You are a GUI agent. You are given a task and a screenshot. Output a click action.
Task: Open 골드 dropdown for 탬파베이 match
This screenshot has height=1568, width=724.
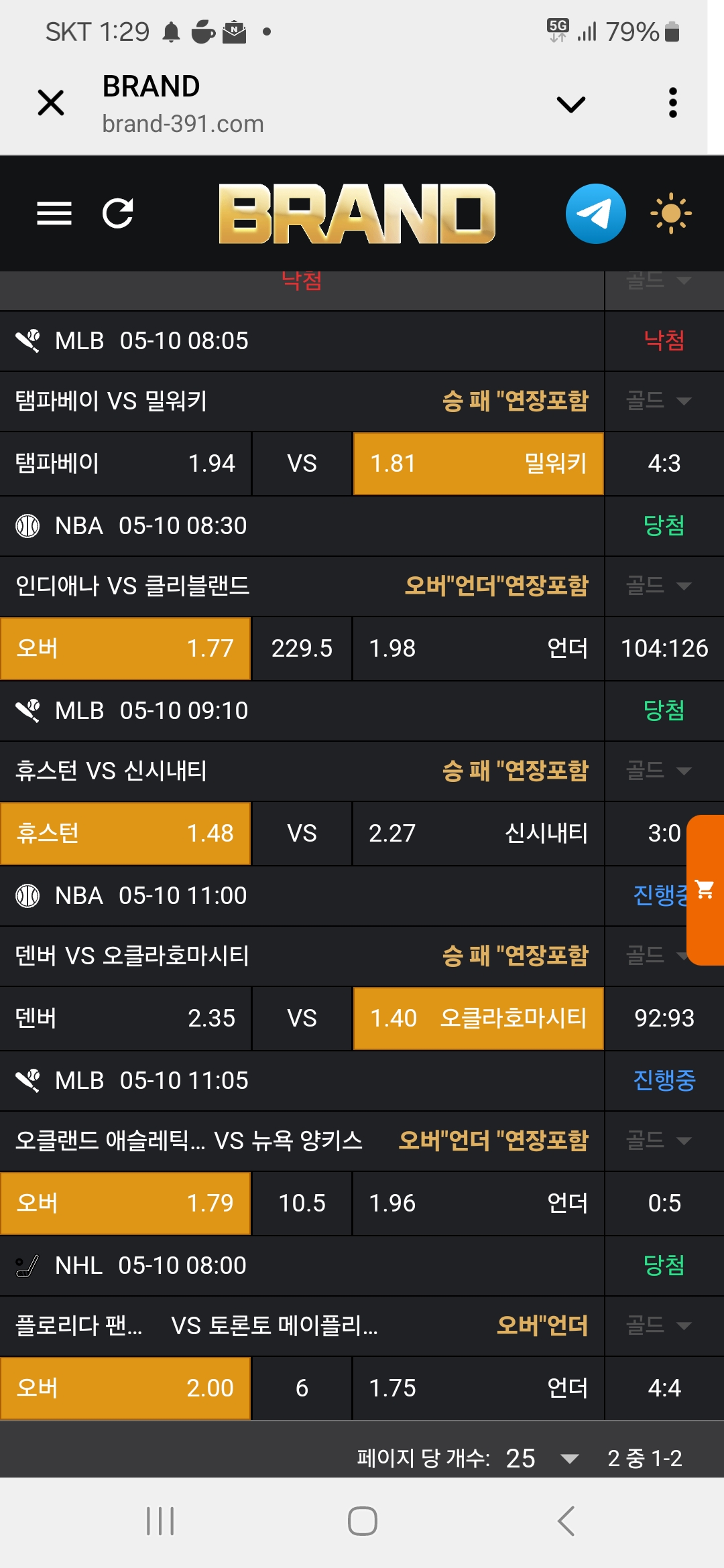point(658,401)
